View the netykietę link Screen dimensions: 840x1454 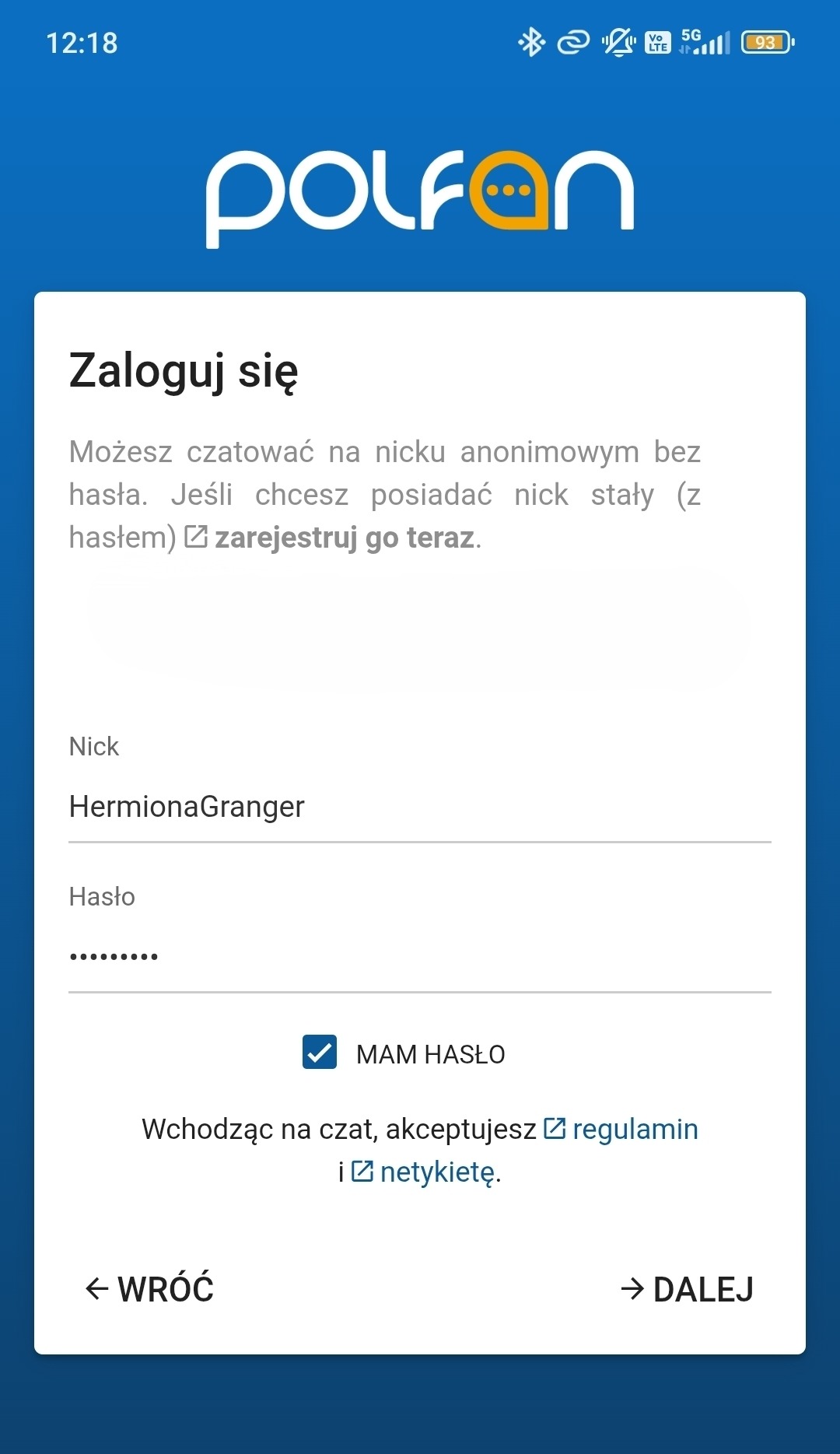[436, 1172]
